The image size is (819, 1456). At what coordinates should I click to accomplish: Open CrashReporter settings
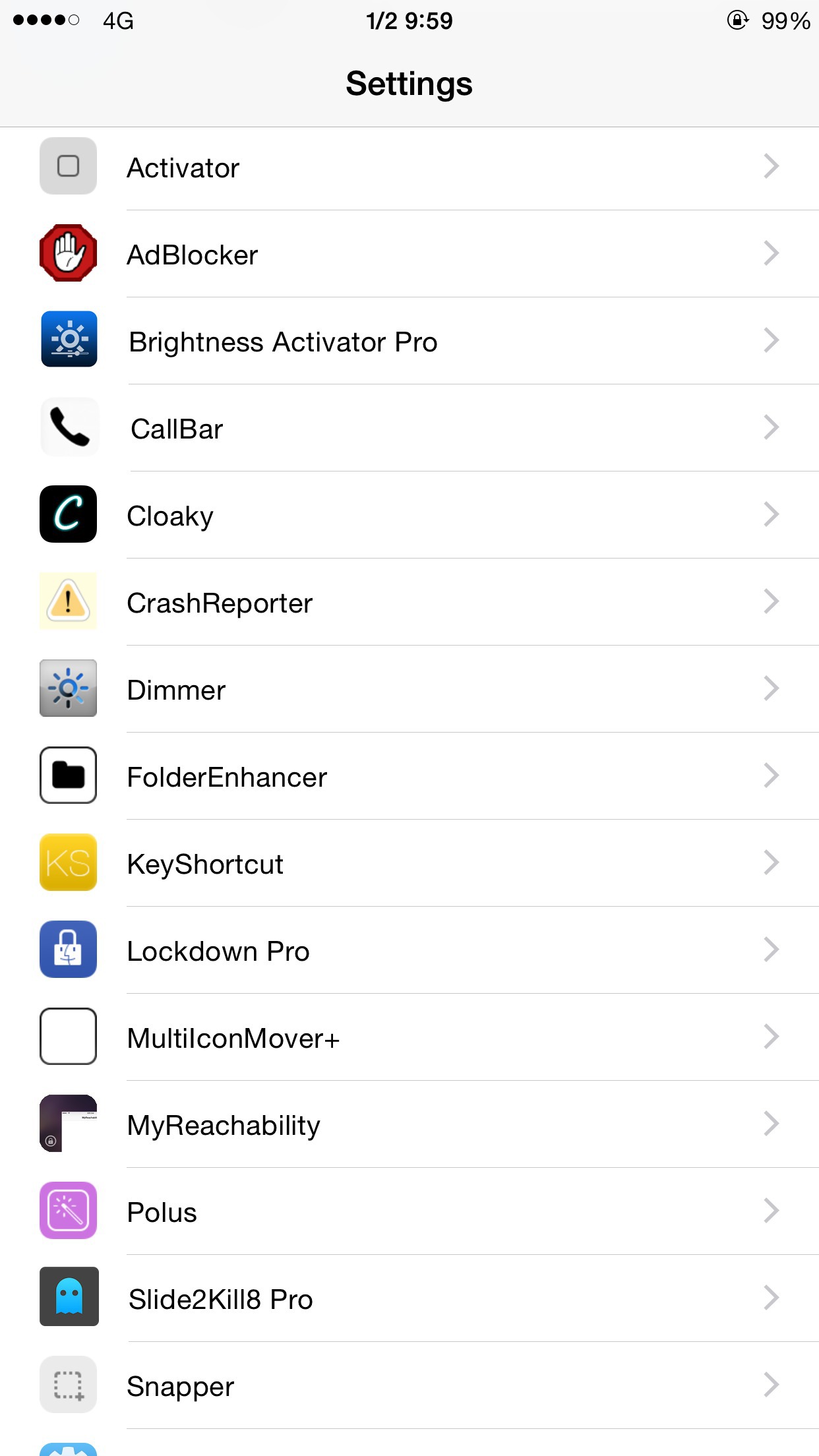tap(409, 602)
